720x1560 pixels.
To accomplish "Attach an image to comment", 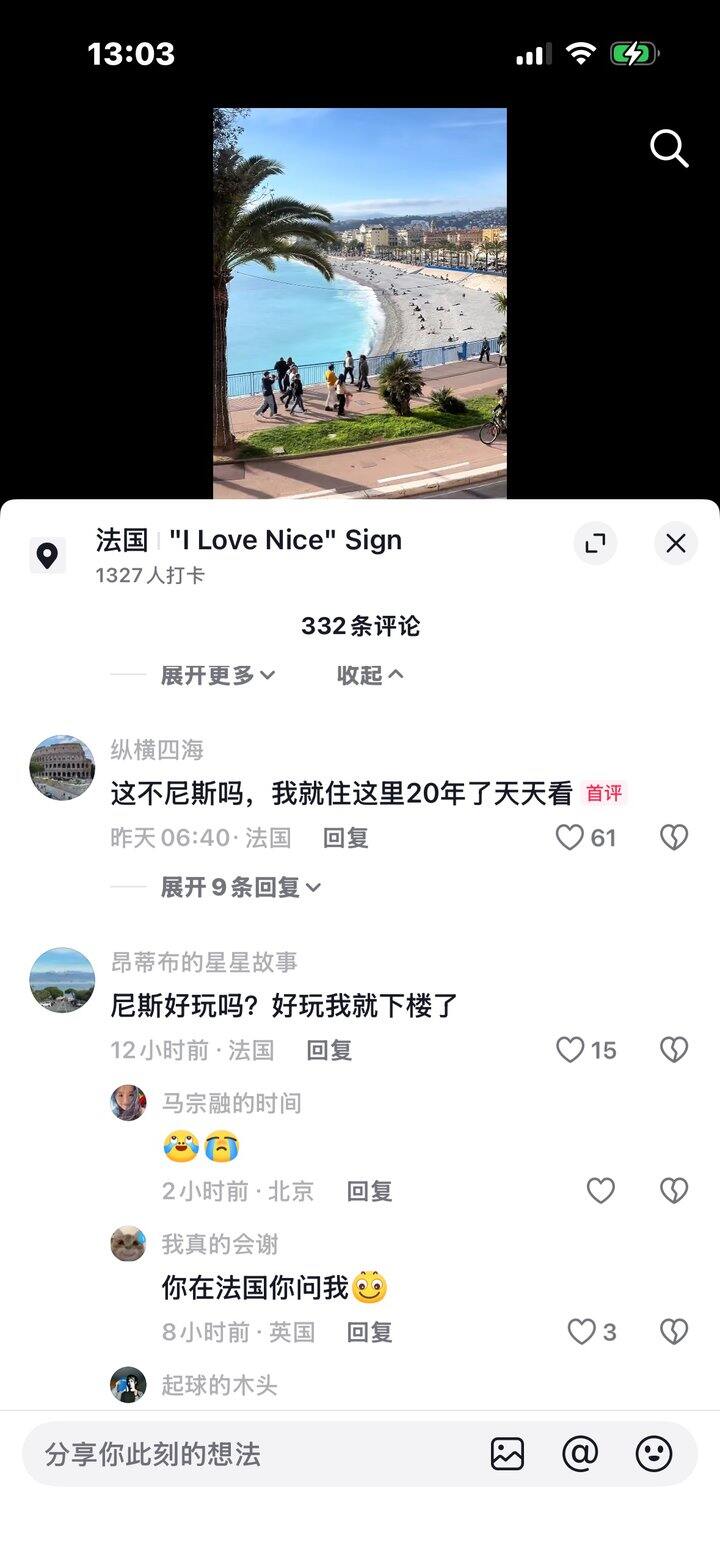I will pos(507,1454).
